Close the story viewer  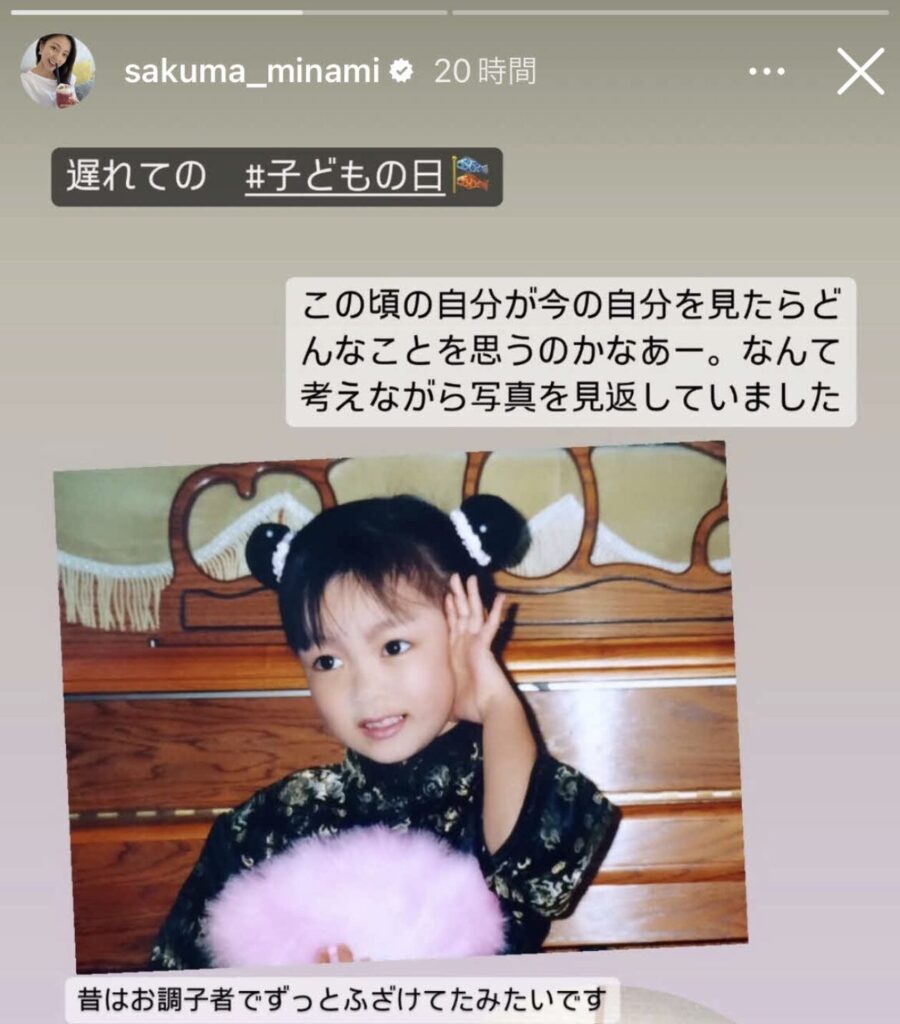860,72
